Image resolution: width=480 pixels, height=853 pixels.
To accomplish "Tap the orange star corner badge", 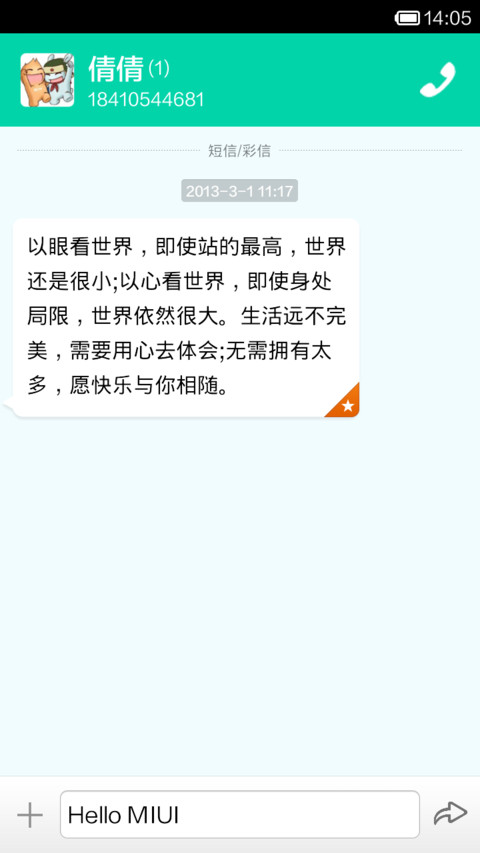I will pyautogui.click(x=344, y=402).
